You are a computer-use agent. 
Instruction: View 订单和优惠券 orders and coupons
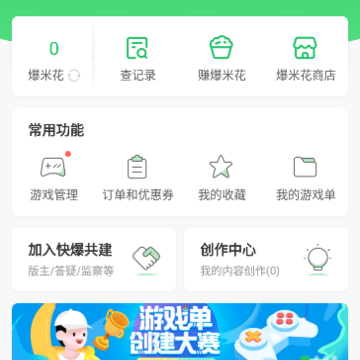pyautogui.click(x=138, y=177)
